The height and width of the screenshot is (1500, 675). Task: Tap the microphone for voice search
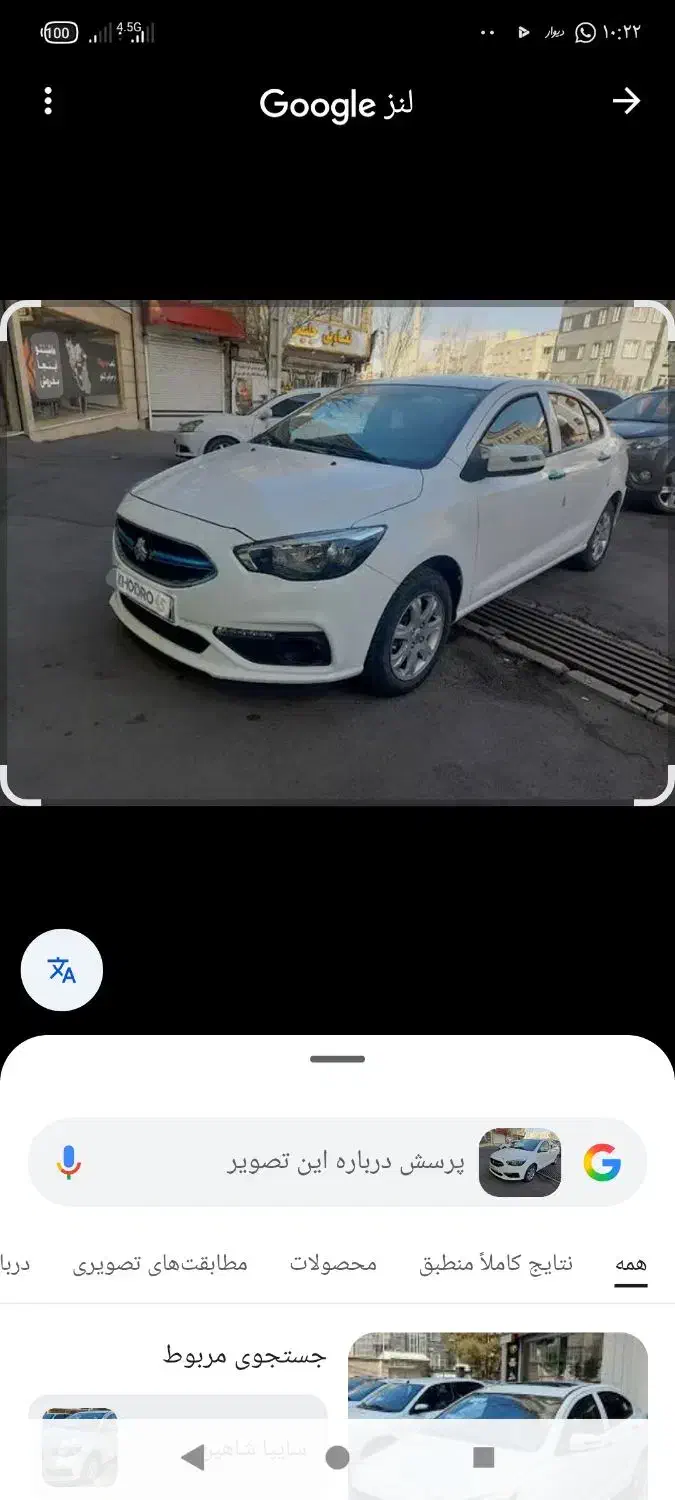click(69, 1163)
